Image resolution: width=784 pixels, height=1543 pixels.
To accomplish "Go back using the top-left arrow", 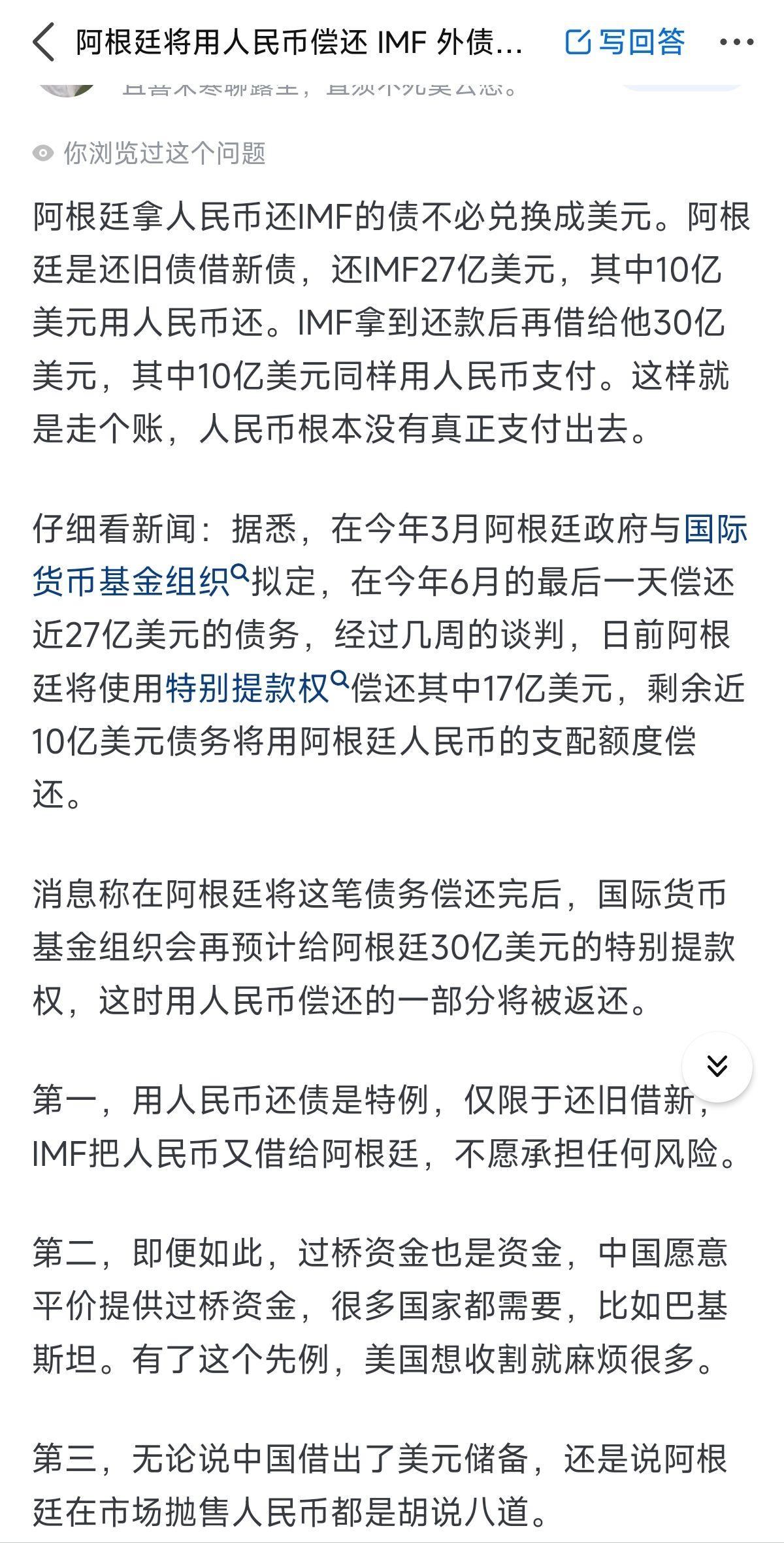I will coord(43,42).
